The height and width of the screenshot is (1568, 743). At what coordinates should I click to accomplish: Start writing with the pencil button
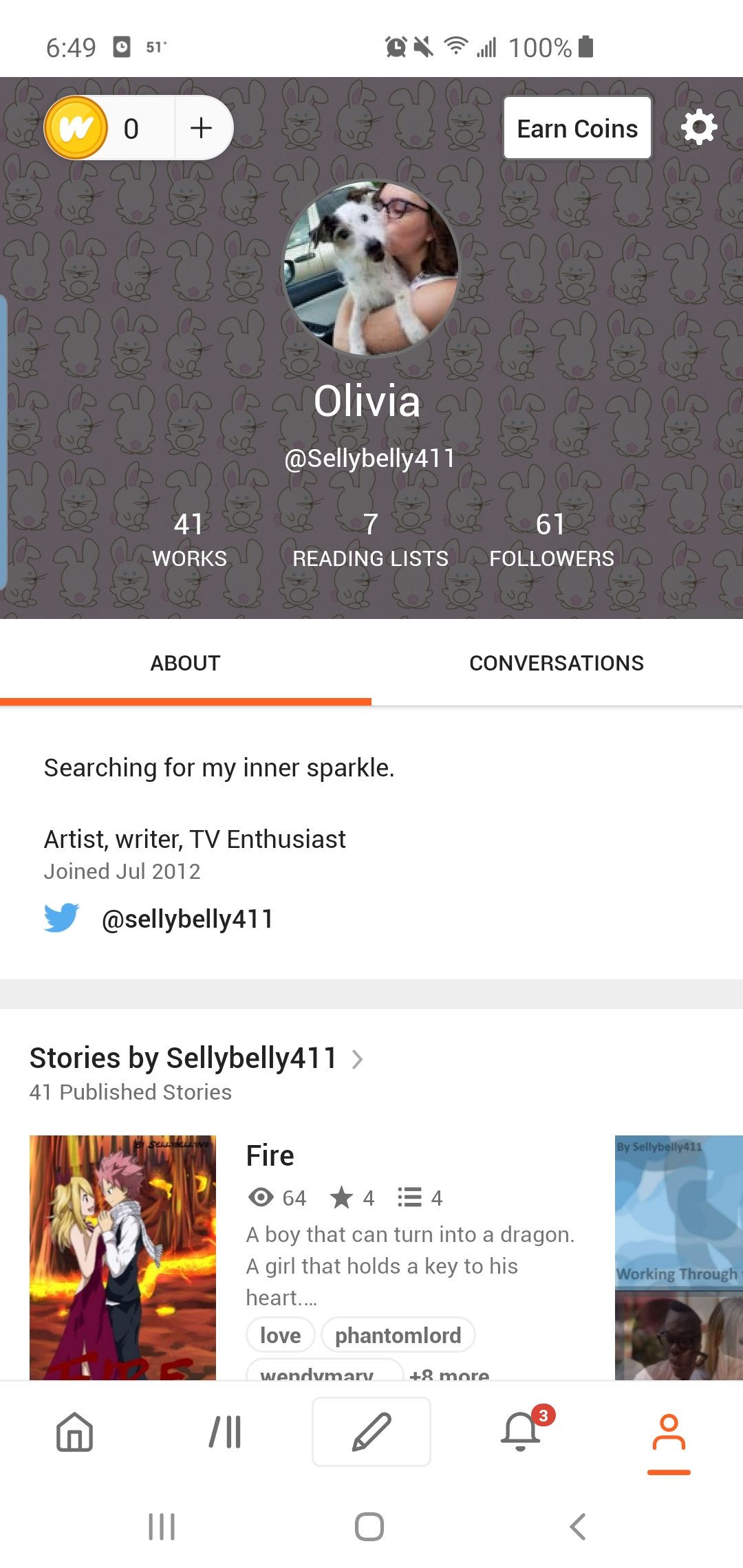click(x=371, y=1432)
